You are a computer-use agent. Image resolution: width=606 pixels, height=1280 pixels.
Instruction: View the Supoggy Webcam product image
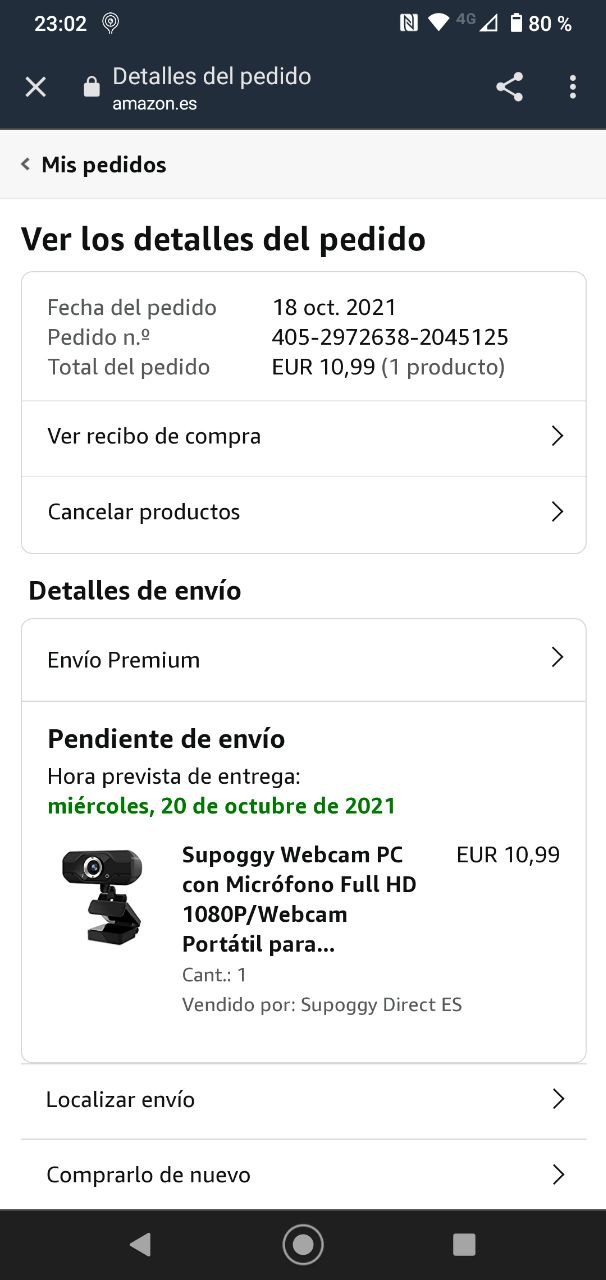tap(102, 897)
